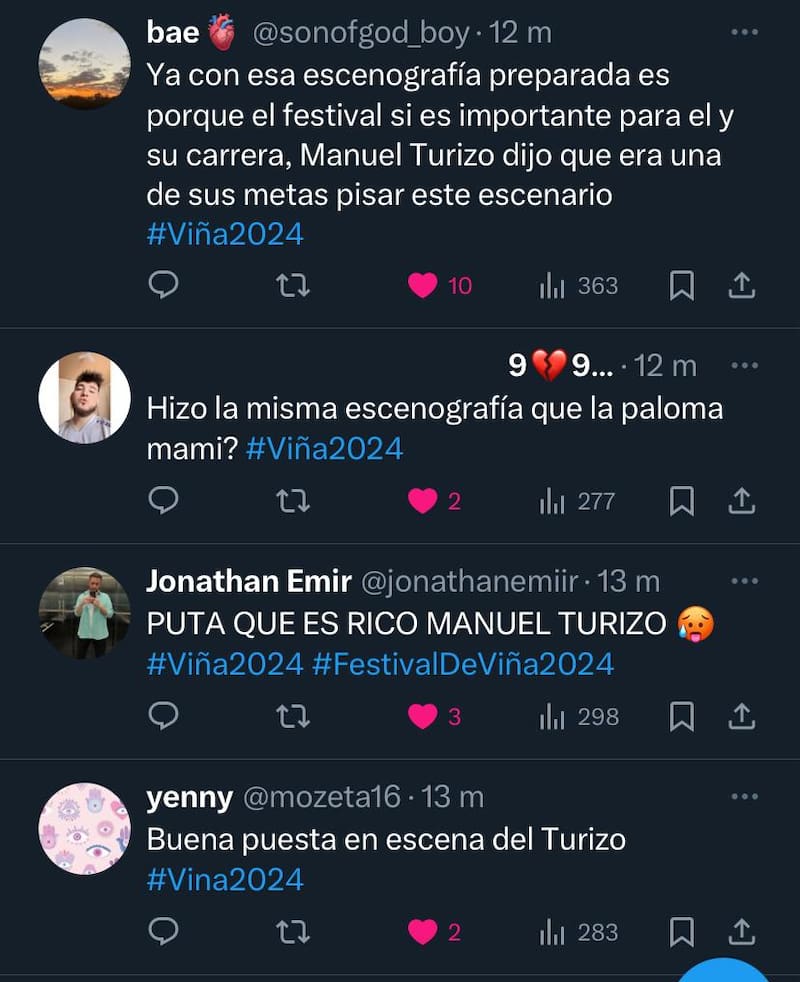Open the more options menu on bae's tweet
The width and height of the screenshot is (800, 982).
743,31
